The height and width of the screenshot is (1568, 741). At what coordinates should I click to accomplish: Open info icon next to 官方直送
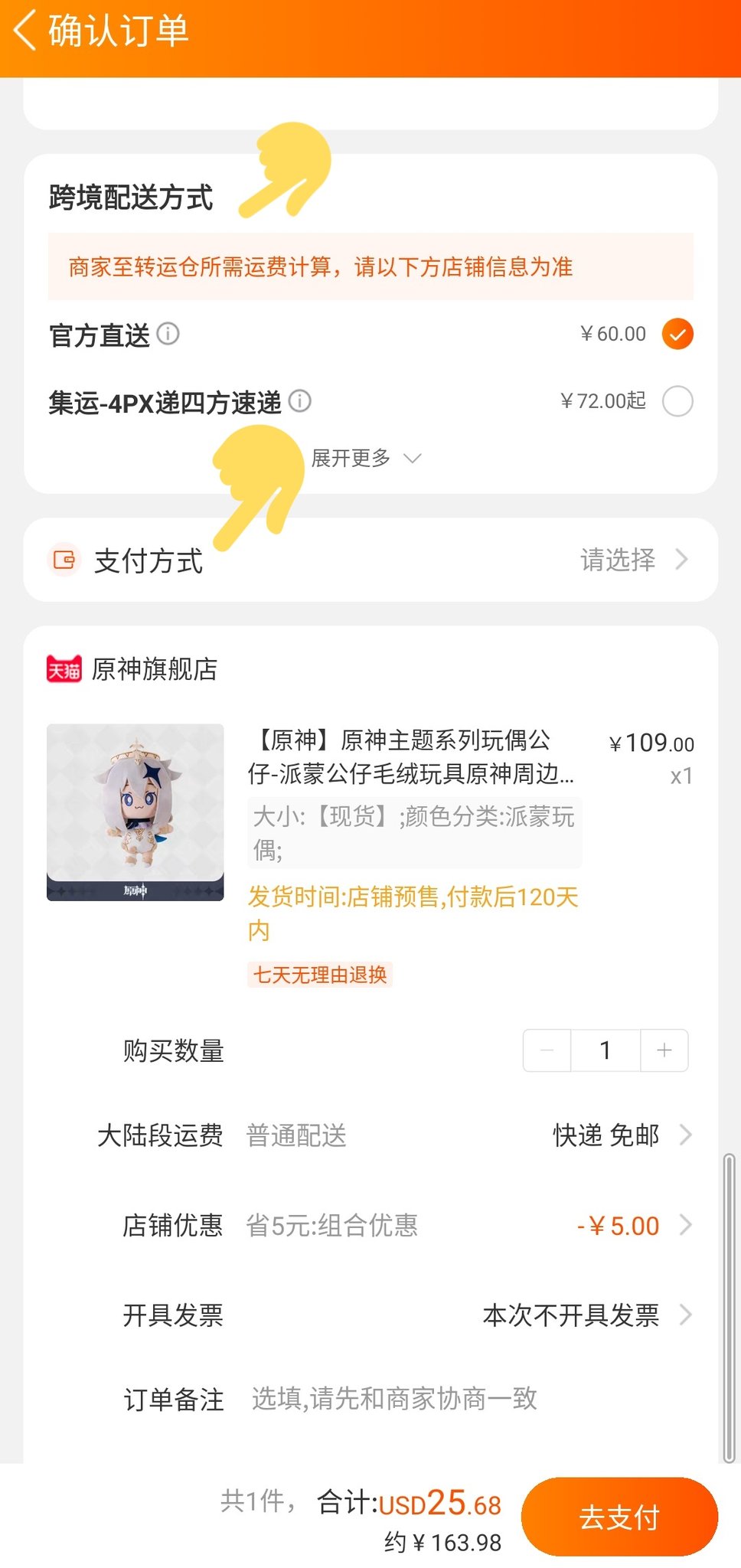pos(168,334)
